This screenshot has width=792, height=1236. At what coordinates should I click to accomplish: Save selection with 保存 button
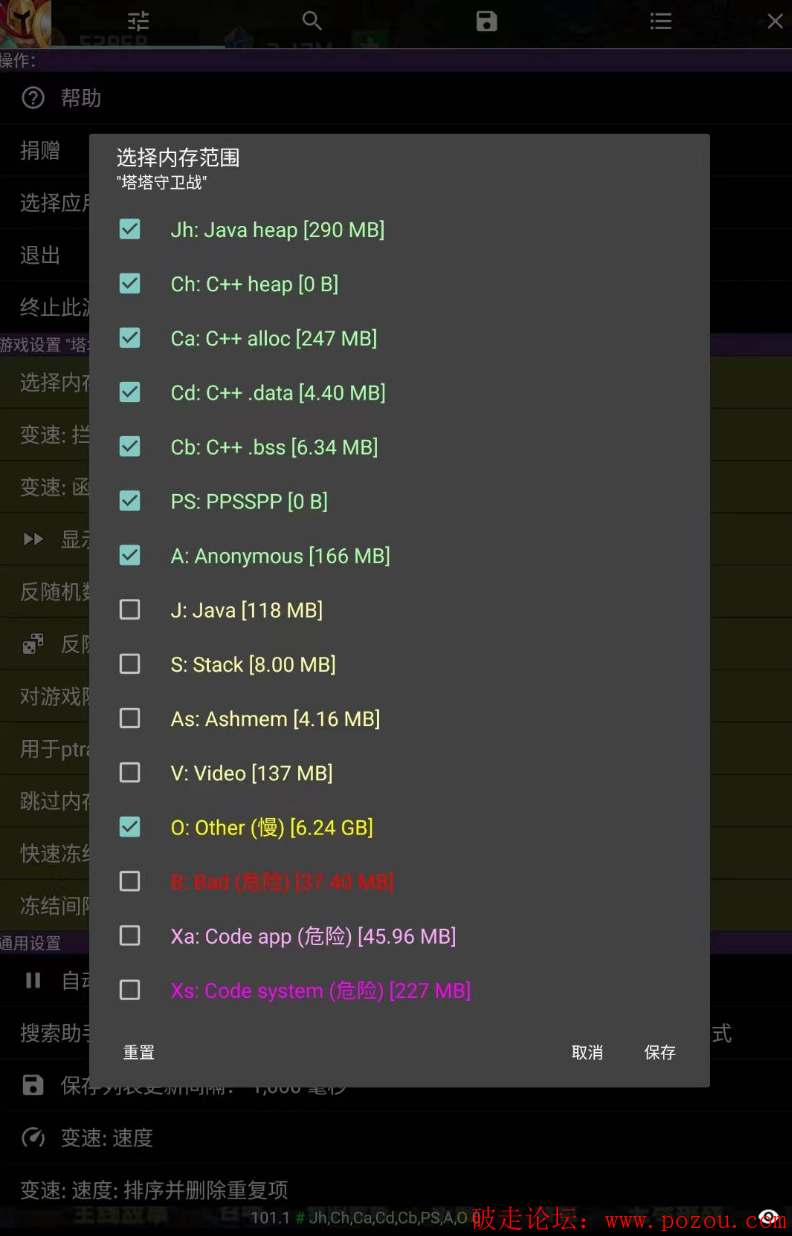pyautogui.click(x=660, y=1052)
